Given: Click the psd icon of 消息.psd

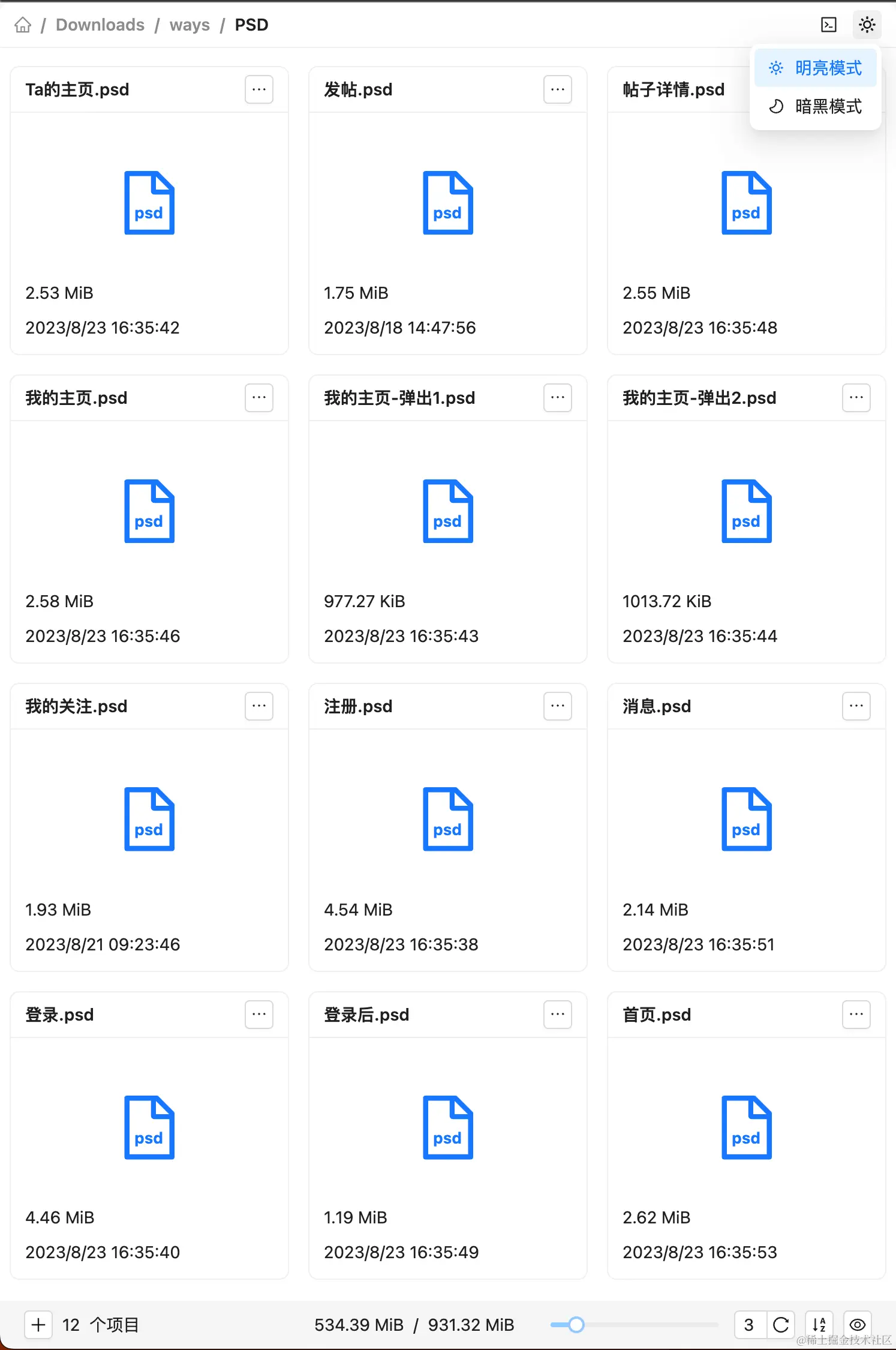Looking at the screenshot, I should tap(745, 819).
